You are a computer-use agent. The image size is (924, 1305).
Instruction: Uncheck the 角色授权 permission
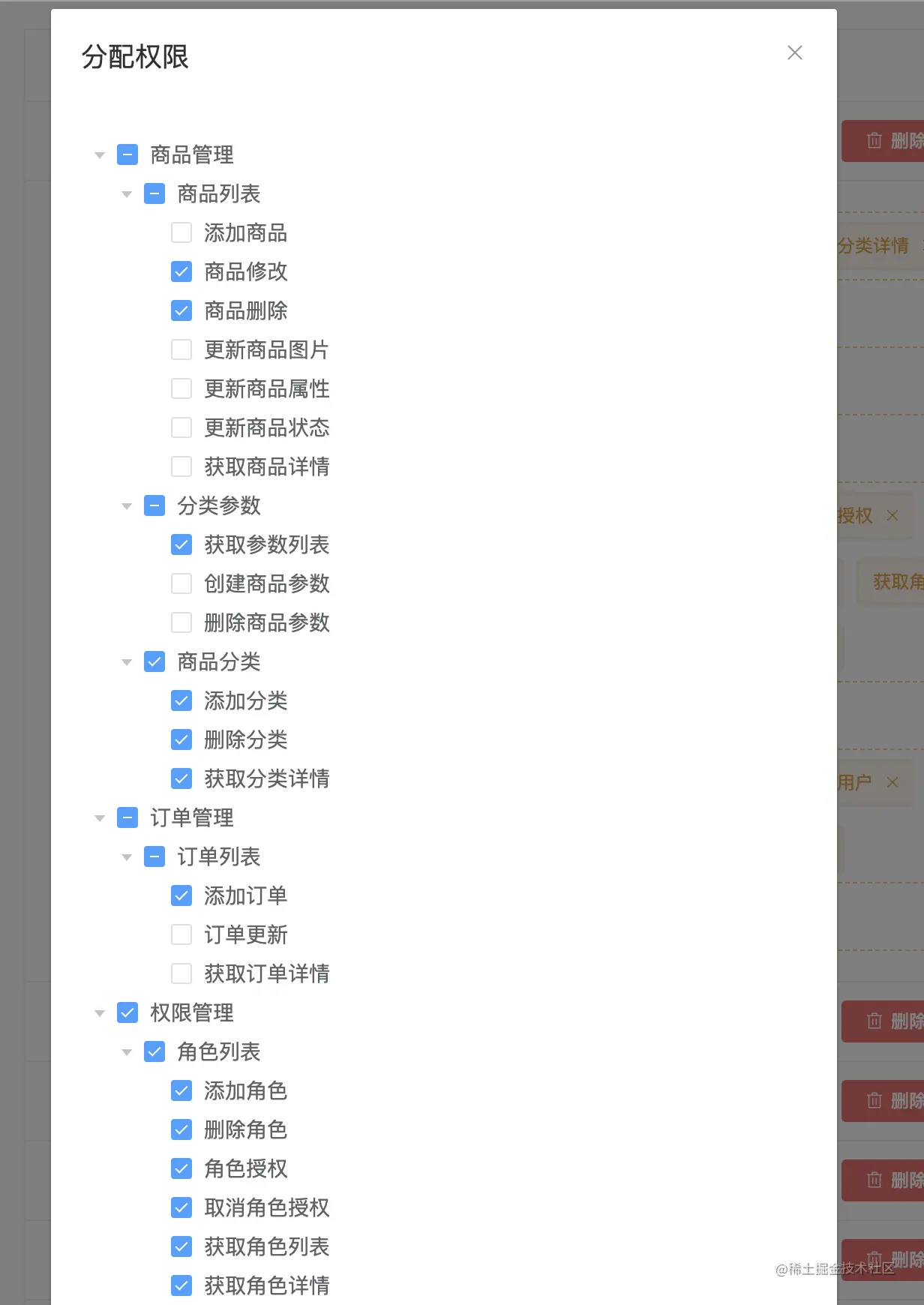point(181,1168)
